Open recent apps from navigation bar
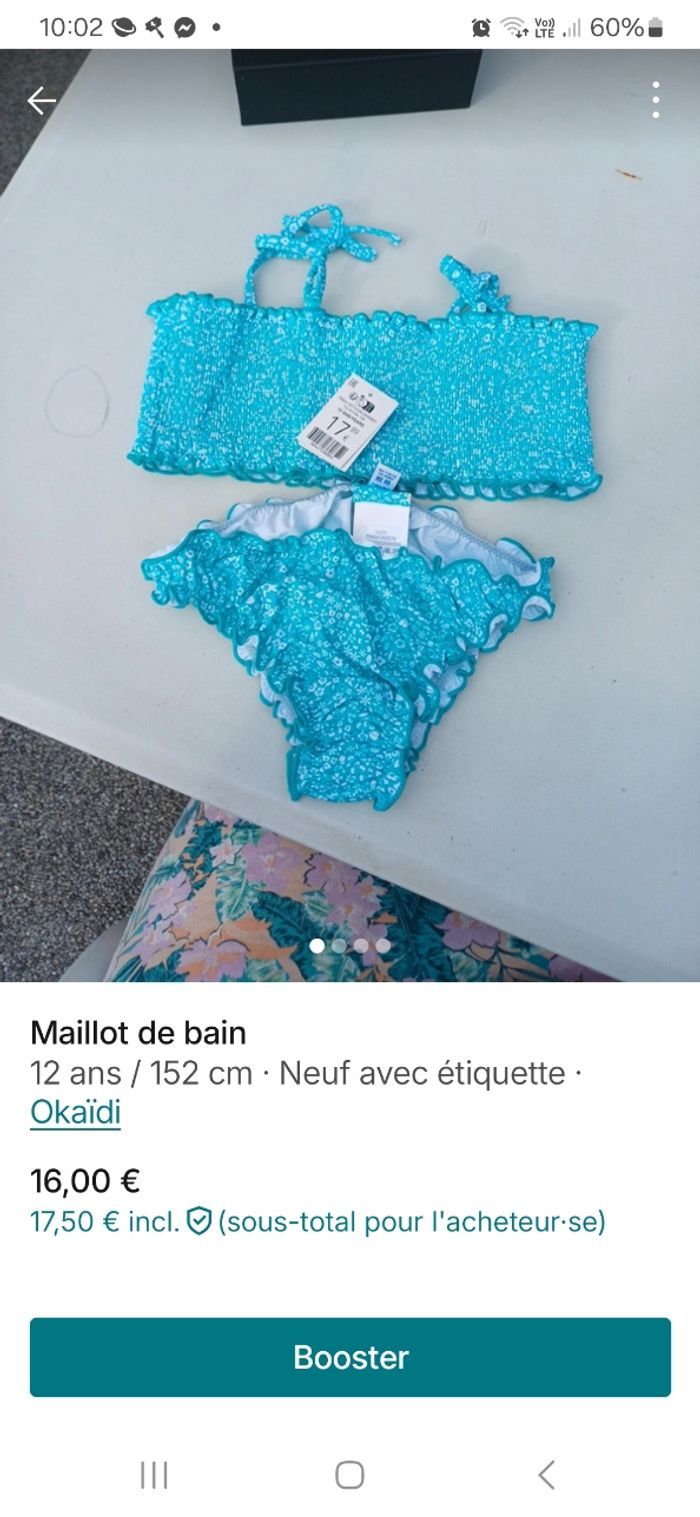This screenshot has width=700, height=1517. tap(154, 1474)
